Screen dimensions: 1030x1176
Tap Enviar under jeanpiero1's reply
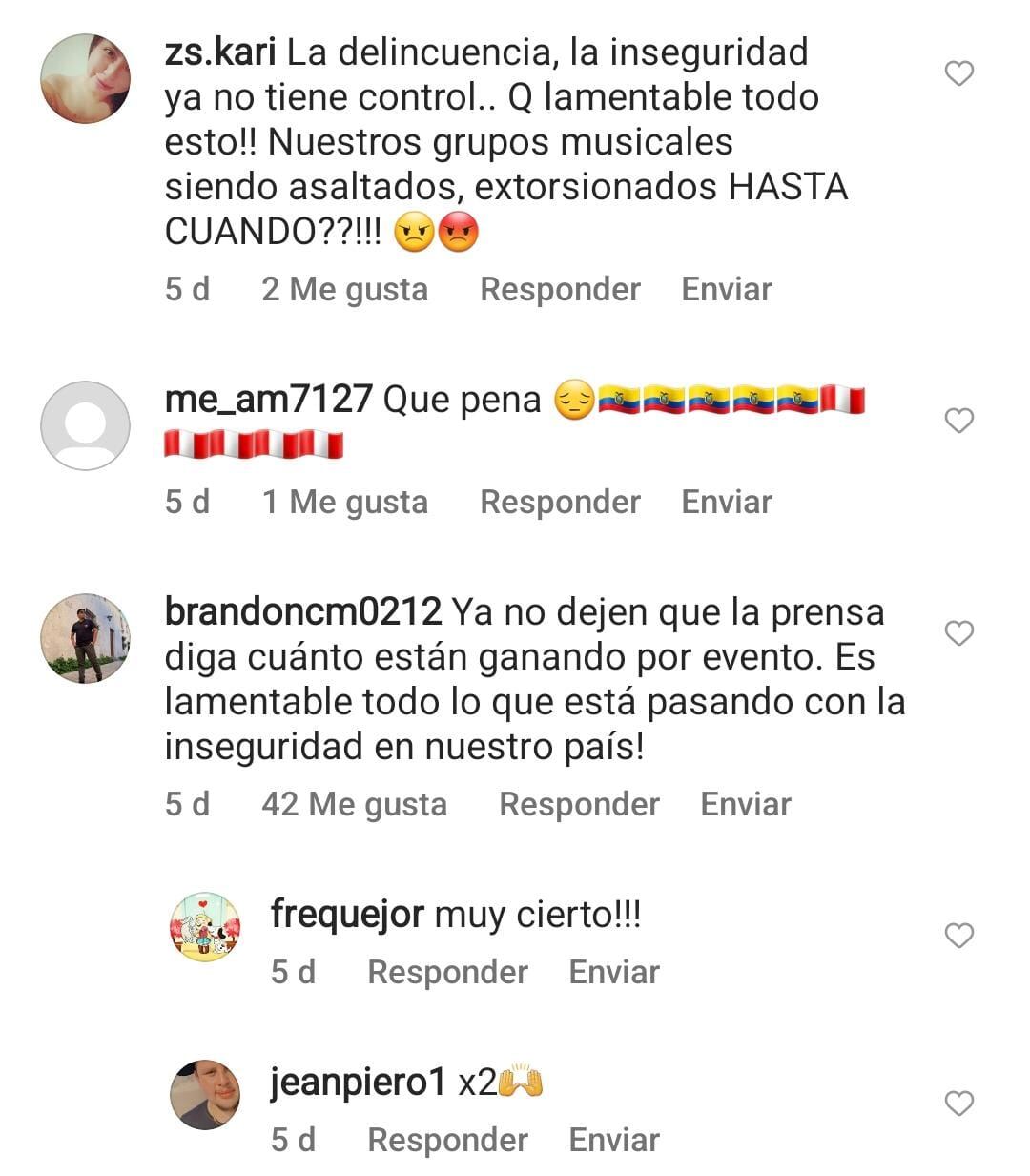click(x=613, y=1140)
